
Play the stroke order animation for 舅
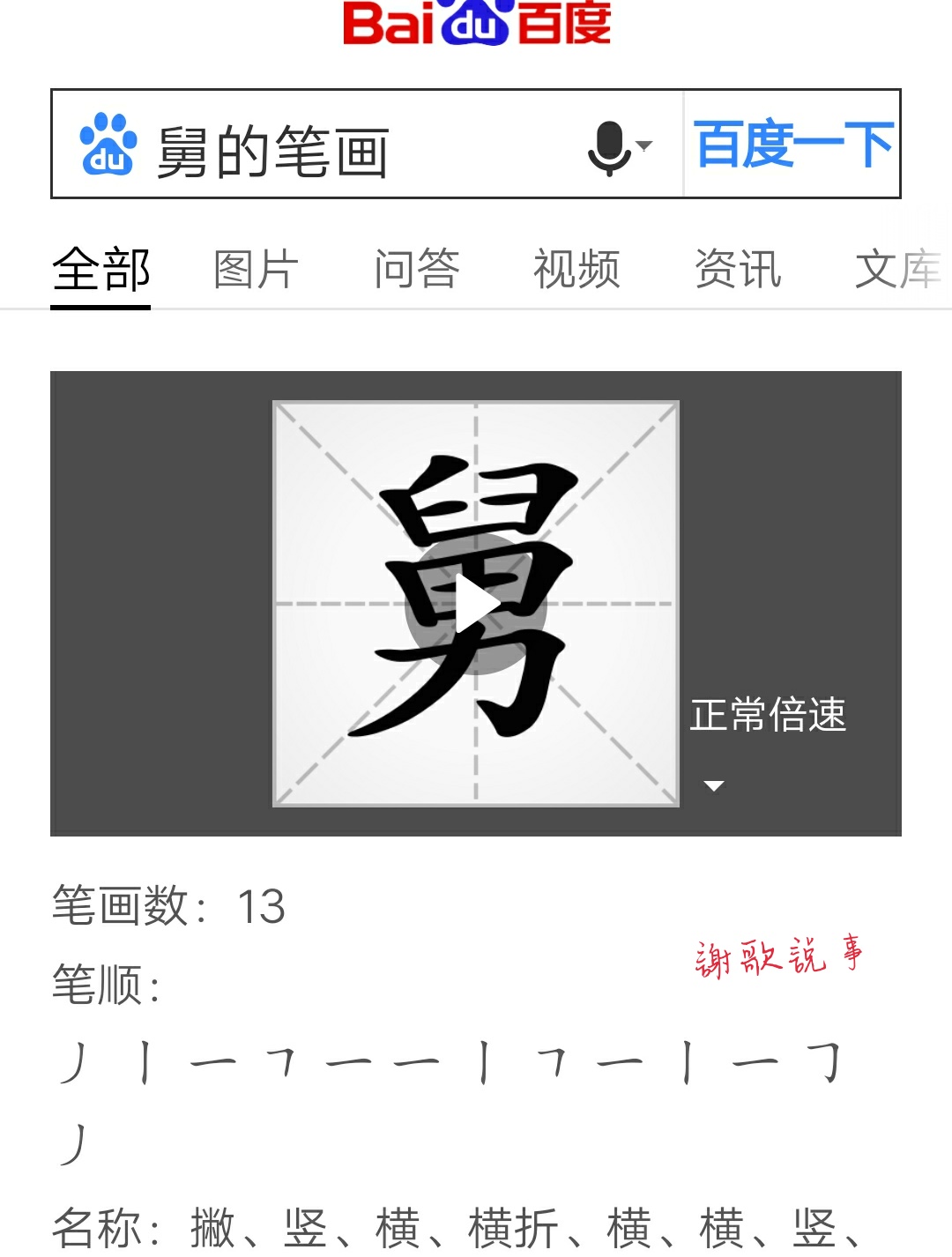tap(476, 605)
